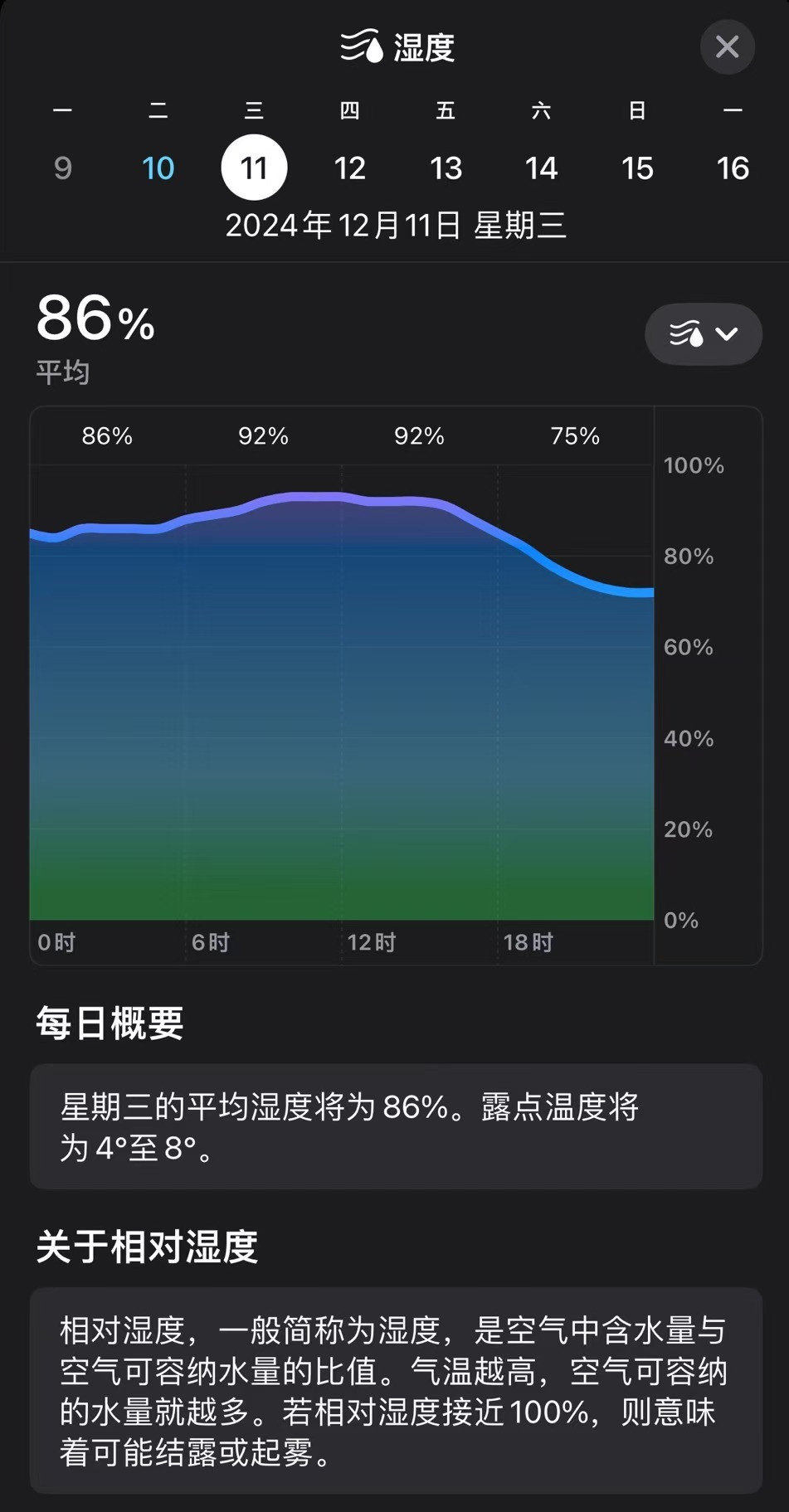Viewport: 789px width, 1512px height.
Task: Select Tuesday the 10th
Action: 158,168
